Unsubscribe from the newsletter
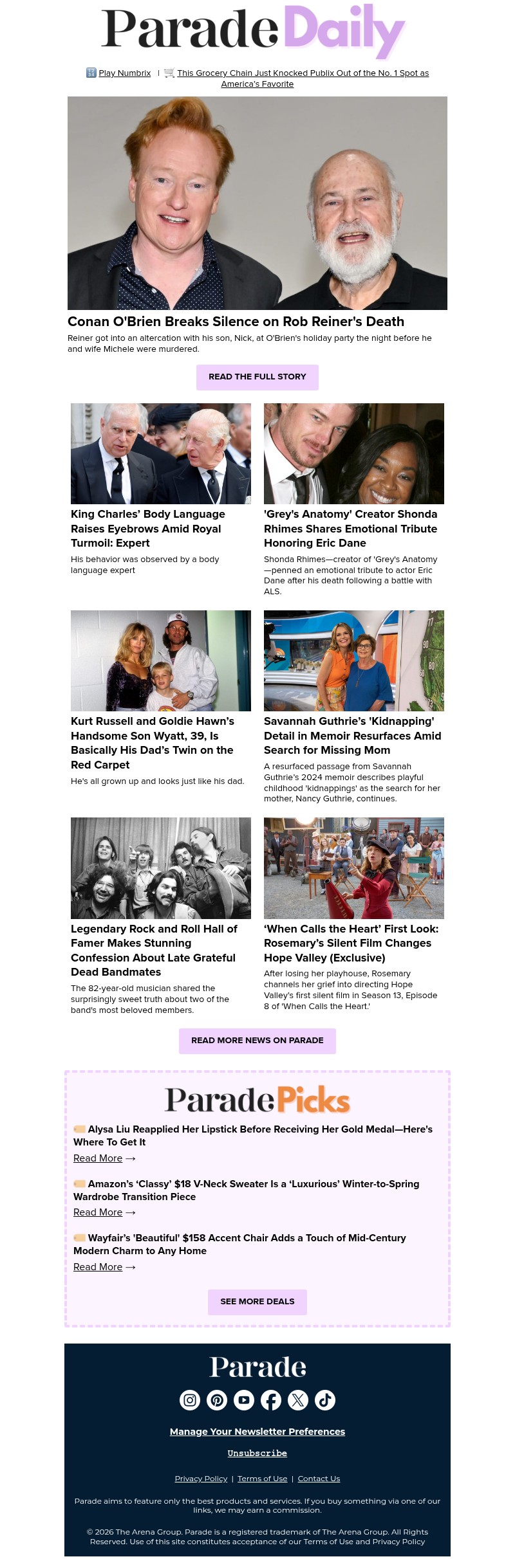The width and height of the screenshot is (515, 1568). coord(257,1453)
